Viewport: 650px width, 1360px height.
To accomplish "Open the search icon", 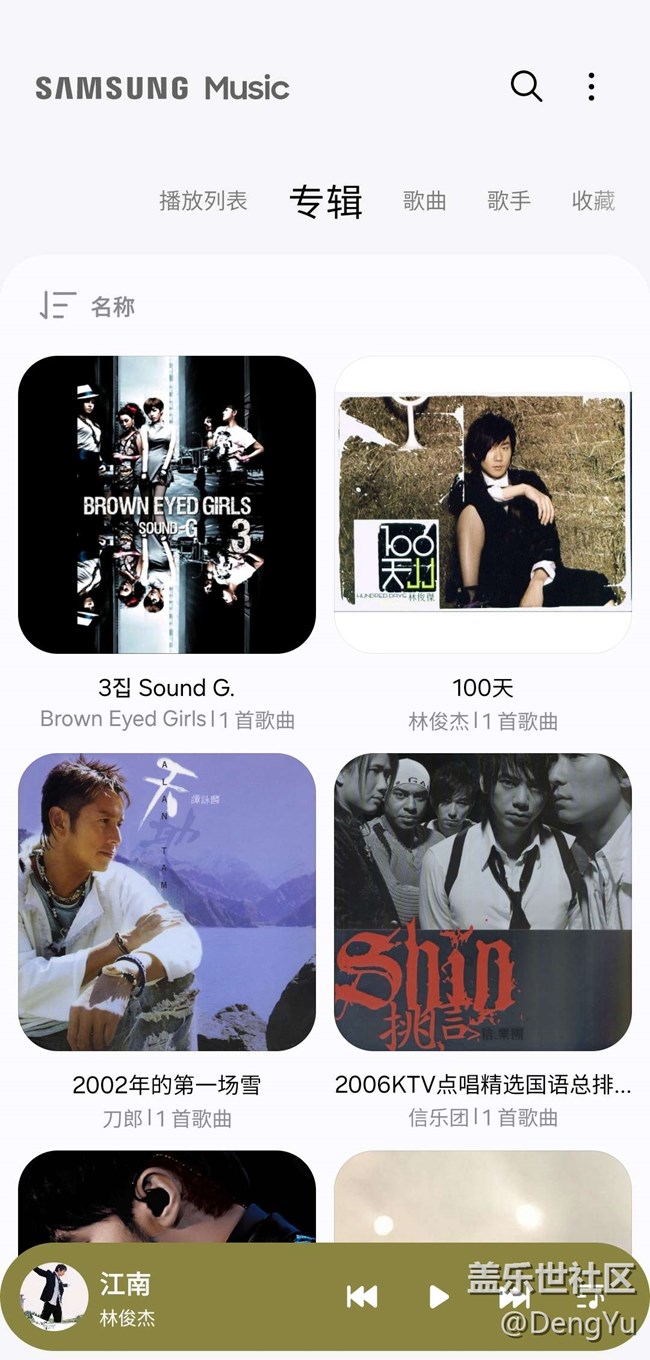I will pyautogui.click(x=526, y=87).
